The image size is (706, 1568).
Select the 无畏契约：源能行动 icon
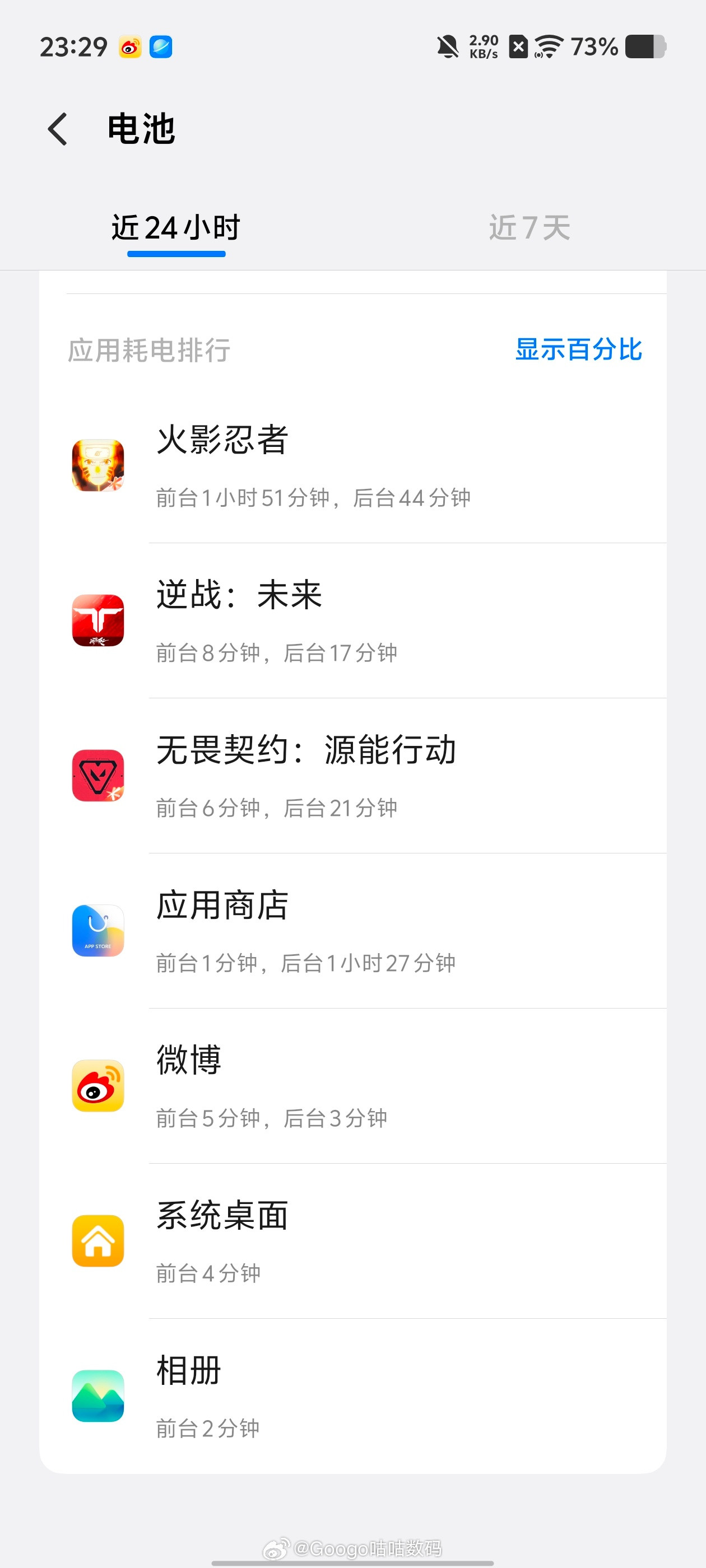tap(97, 776)
